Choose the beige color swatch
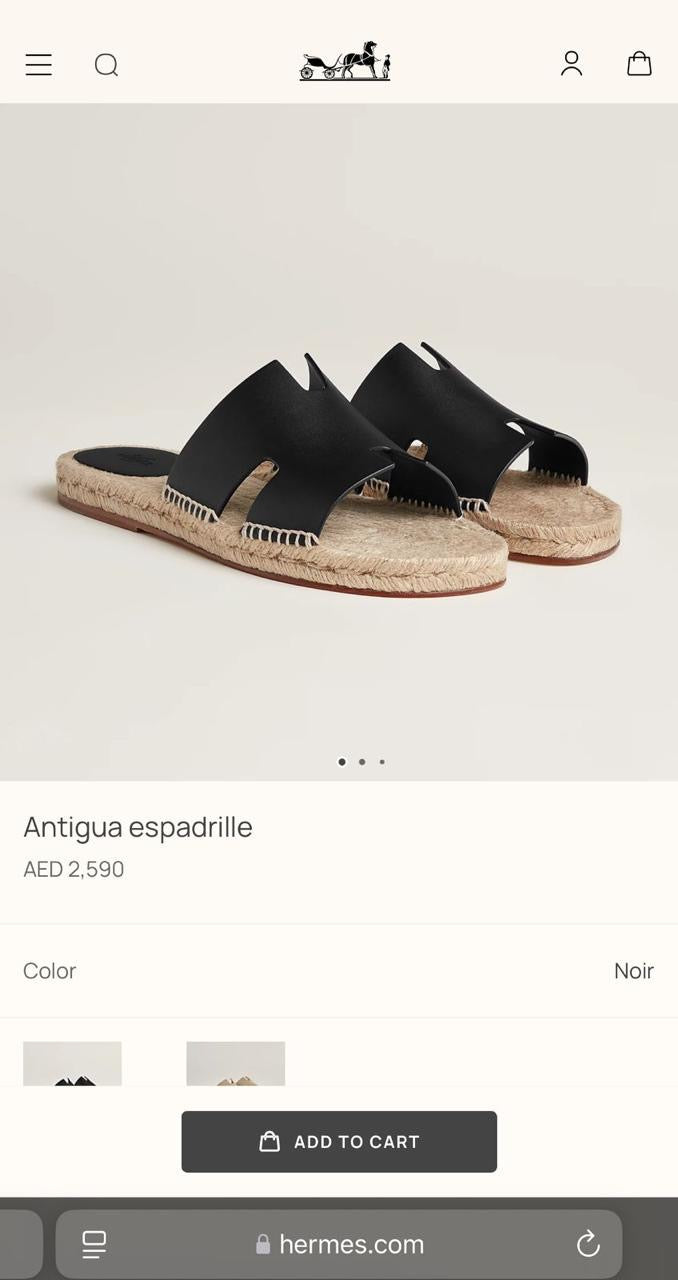The width and height of the screenshot is (678, 1280). click(x=235, y=1064)
